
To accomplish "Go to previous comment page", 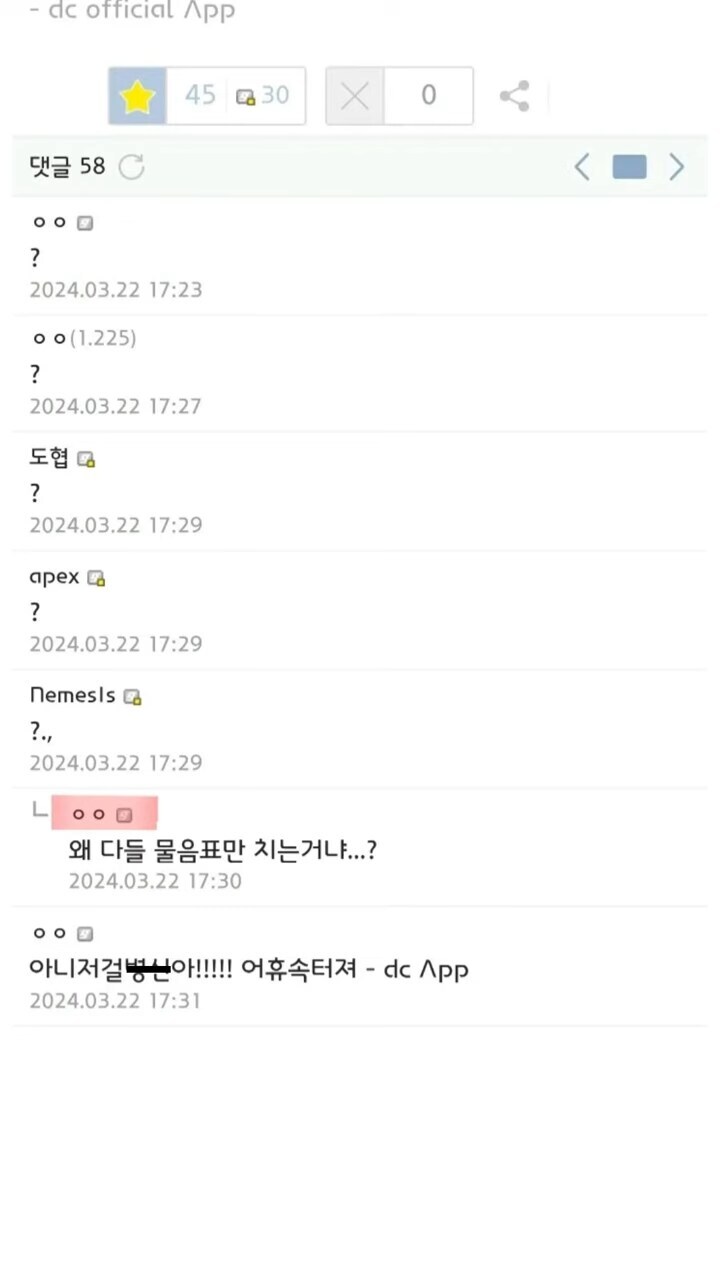I will pyautogui.click(x=582, y=167).
